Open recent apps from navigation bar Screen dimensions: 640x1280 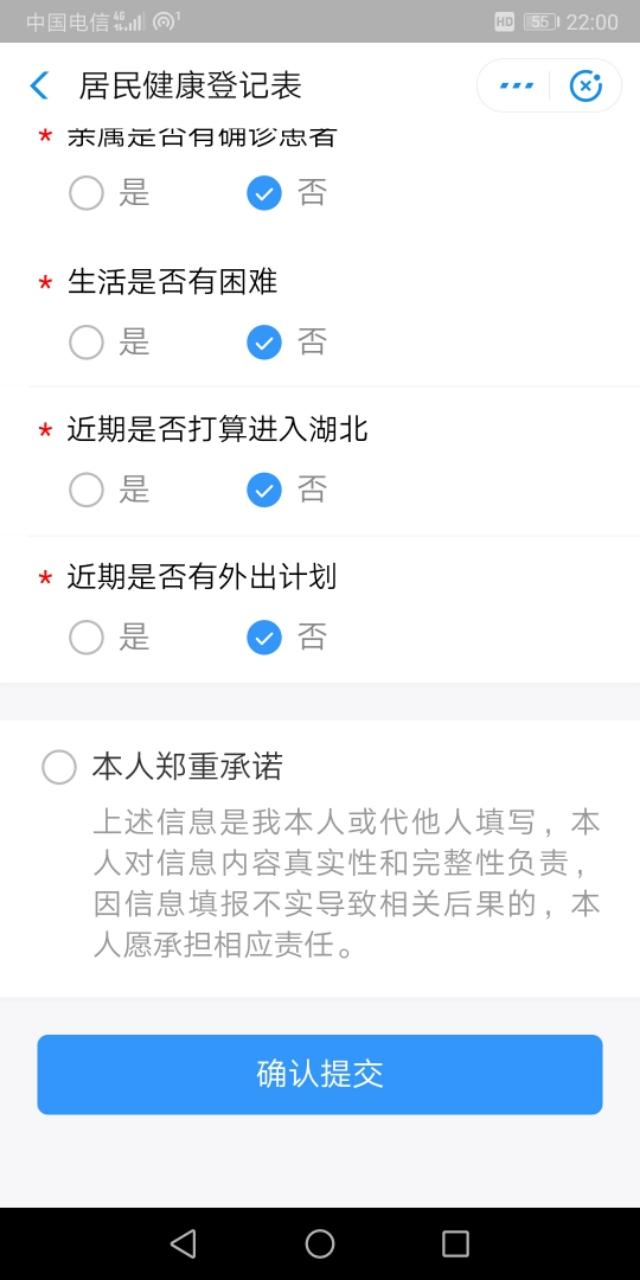click(455, 1243)
